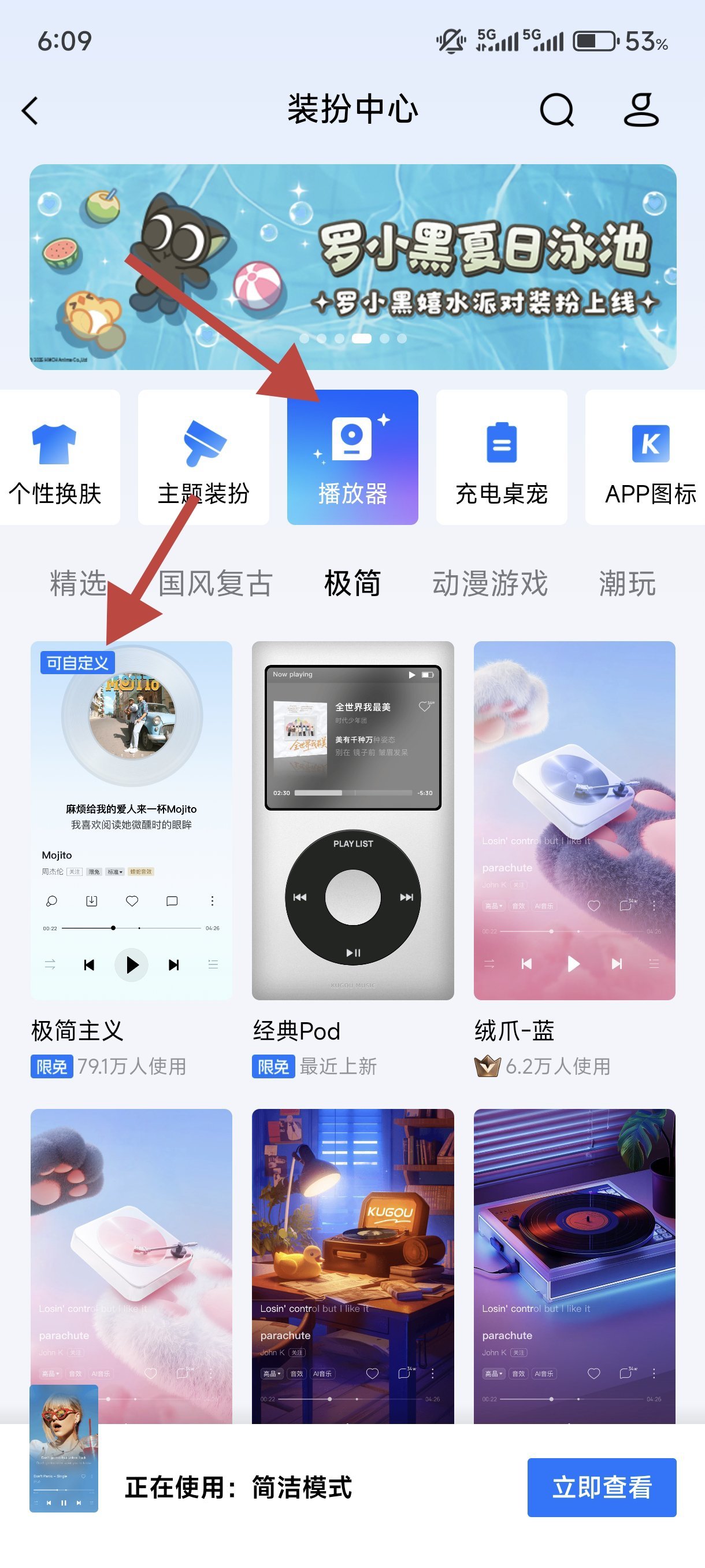Open the 绒爪-蓝 player skin

click(x=574, y=820)
